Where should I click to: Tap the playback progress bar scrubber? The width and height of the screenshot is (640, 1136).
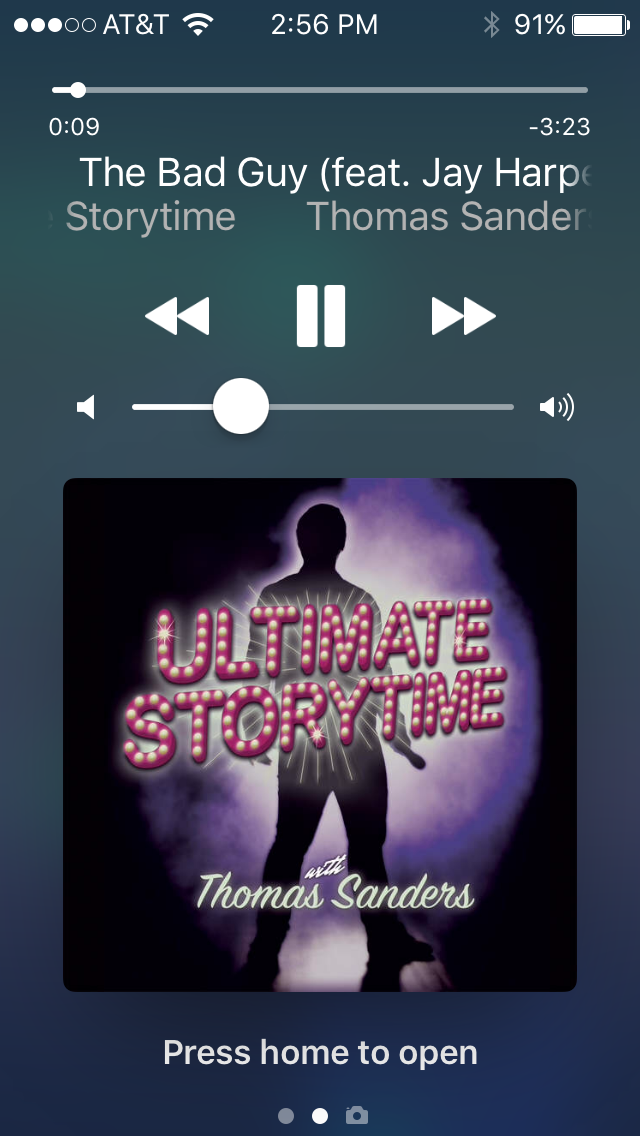coord(78,91)
